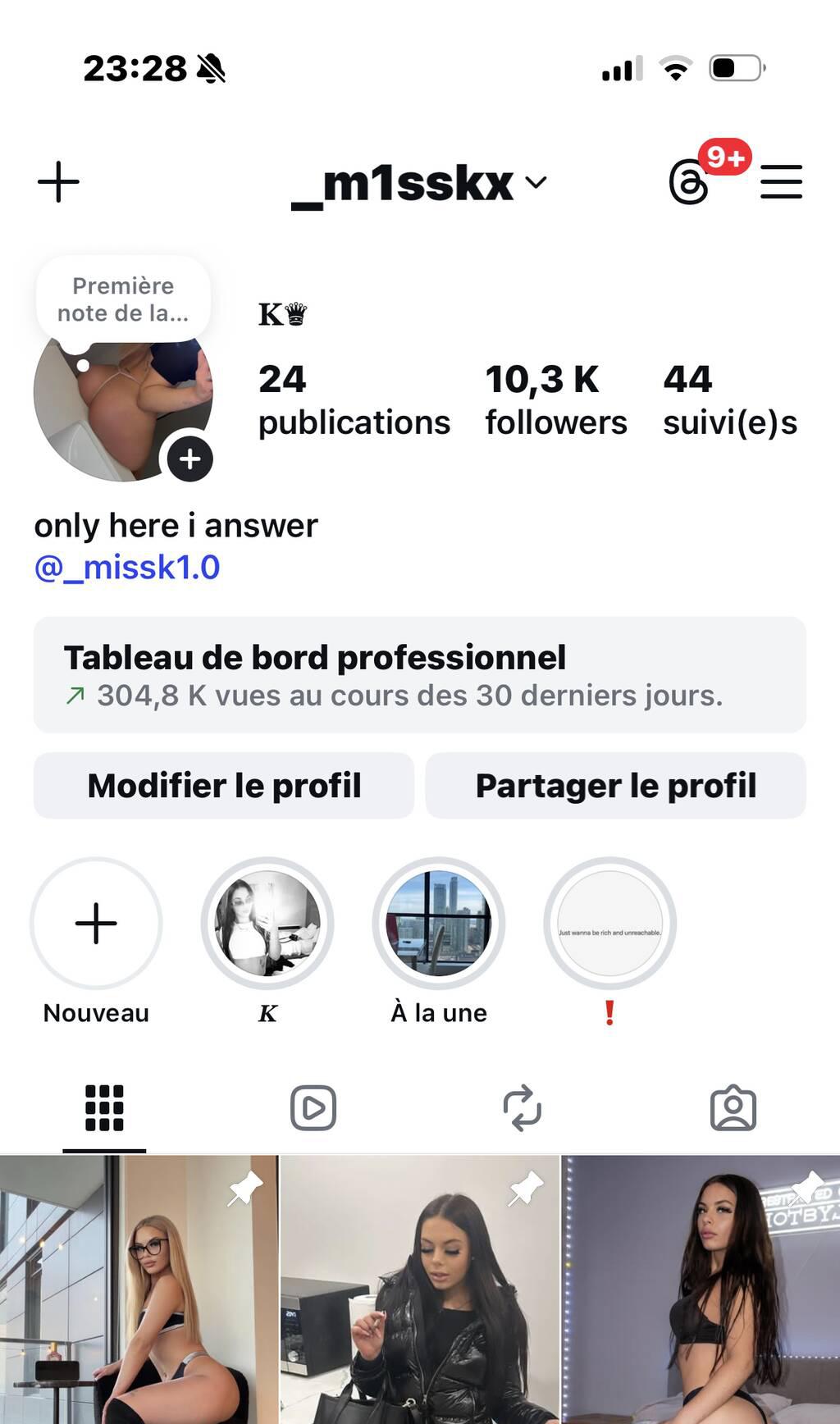Screen dimensions: 840x1424
Task: Open the red exclamation mark highlight
Action: [x=609, y=924]
